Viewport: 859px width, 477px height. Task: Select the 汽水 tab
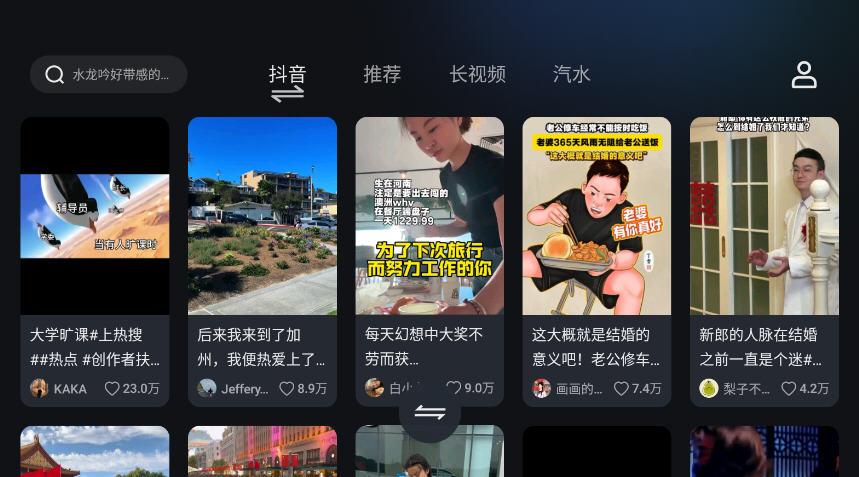[572, 74]
